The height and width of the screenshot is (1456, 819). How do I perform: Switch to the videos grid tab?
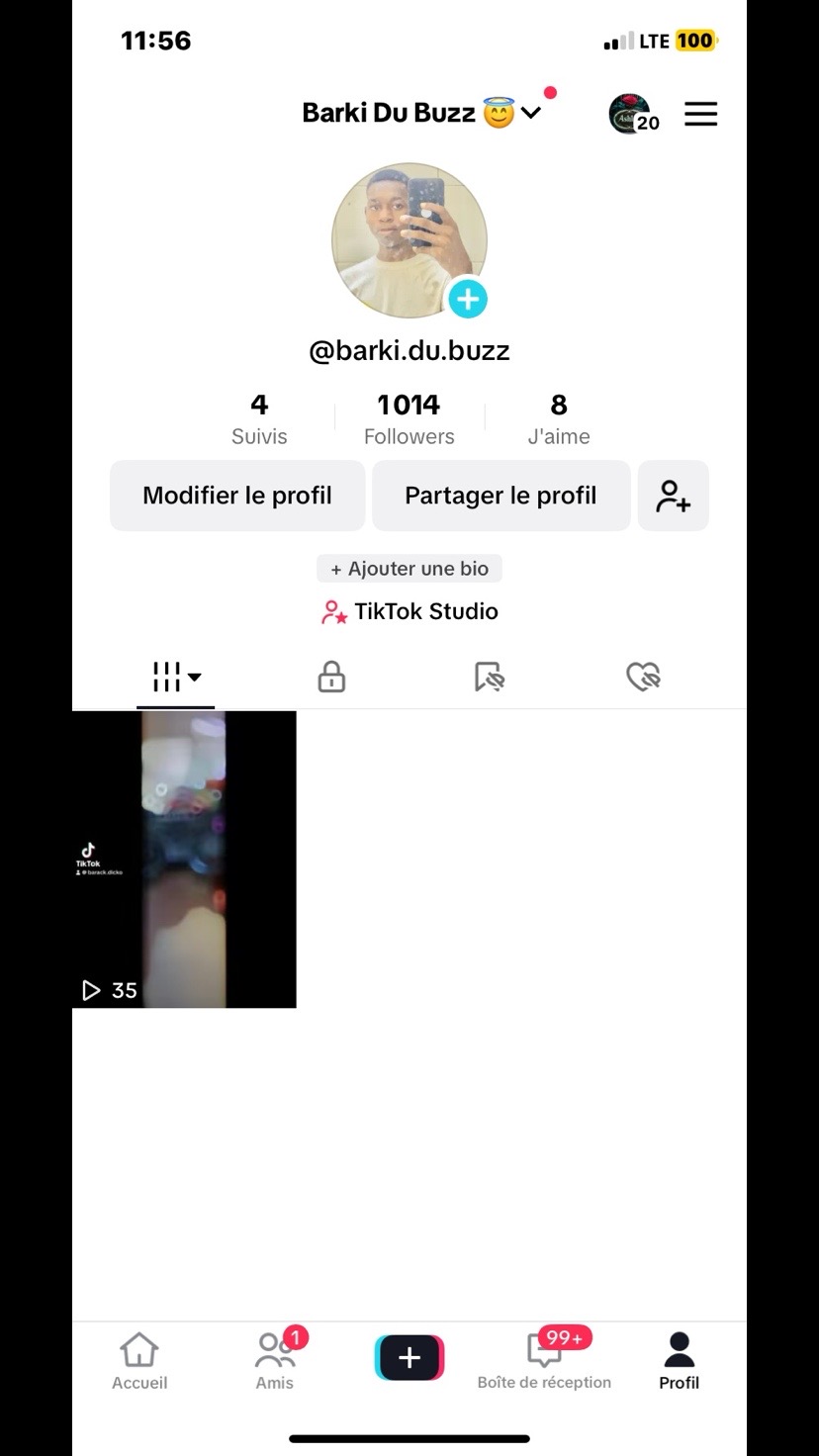tap(176, 678)
